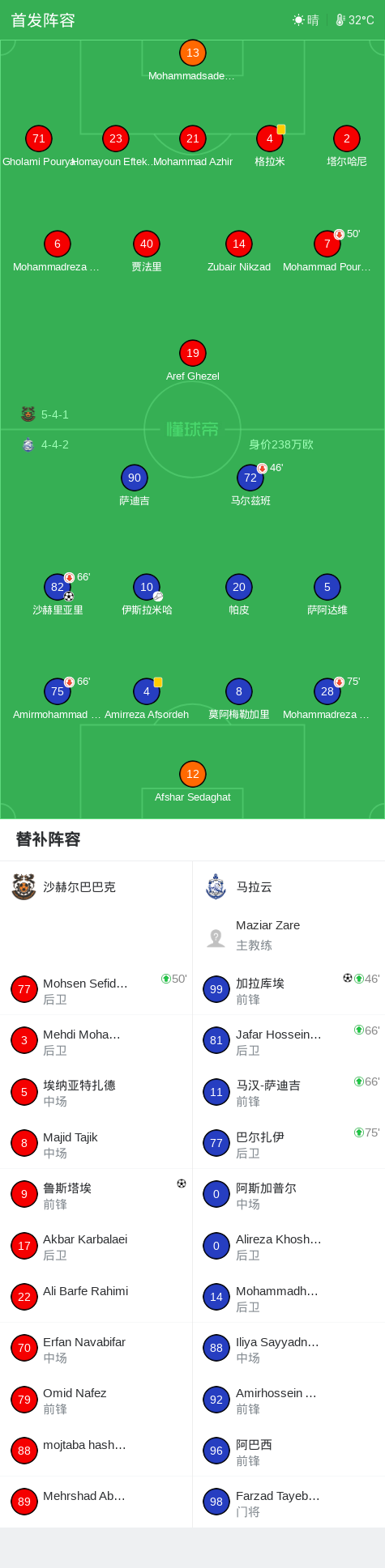View coach Maziar Zare
This screenshot has width=385, height=1568.
coord(289,935)
